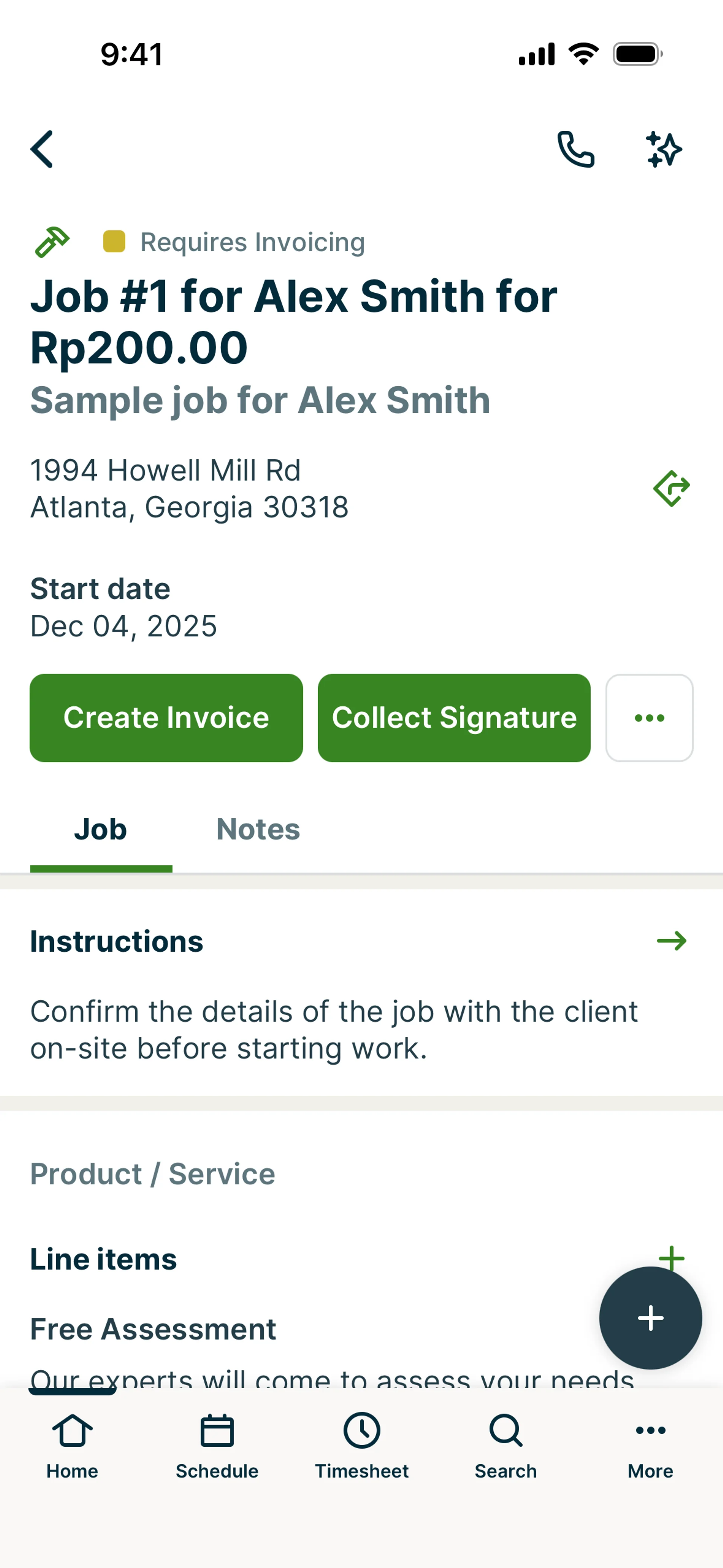Open Instructions with the green arrow
Image resolution: width=723 pixels, height=1568 pixels.
coord(671,941)
